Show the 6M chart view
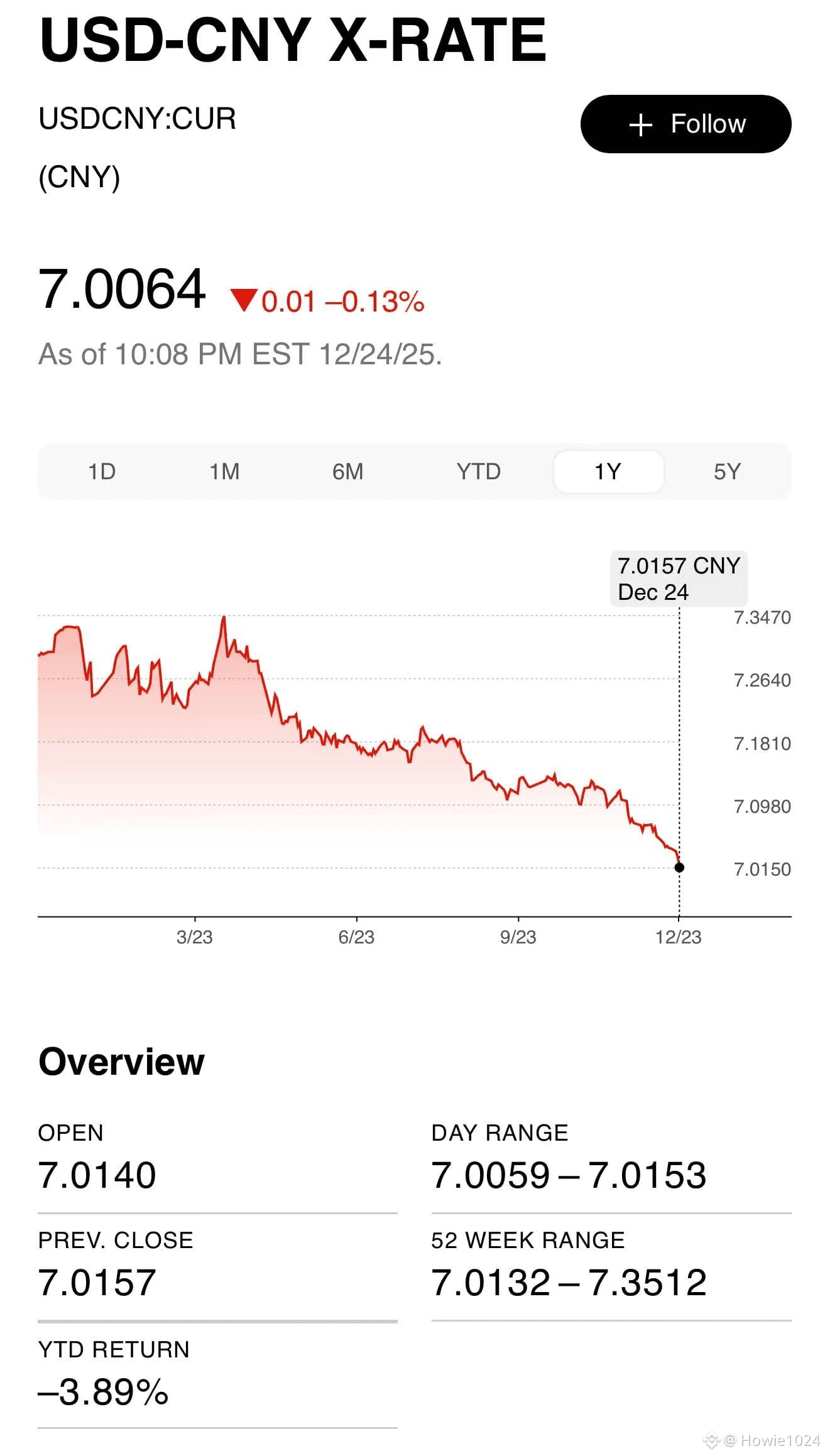 click(348, 472)
